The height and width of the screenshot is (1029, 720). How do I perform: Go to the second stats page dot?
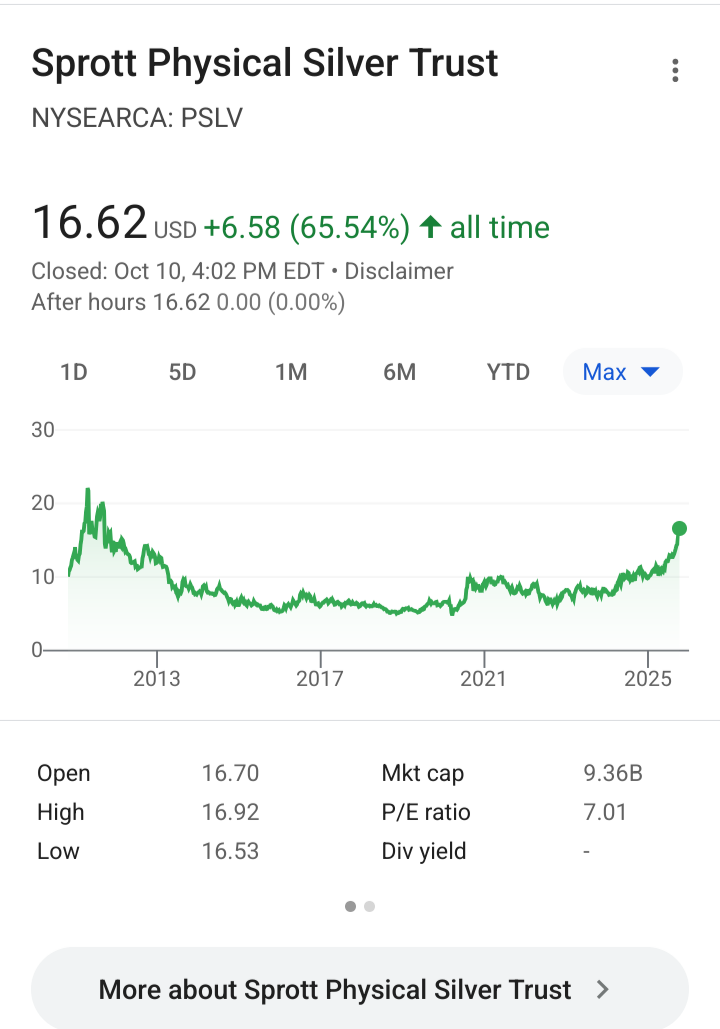[x=370, y=906]
